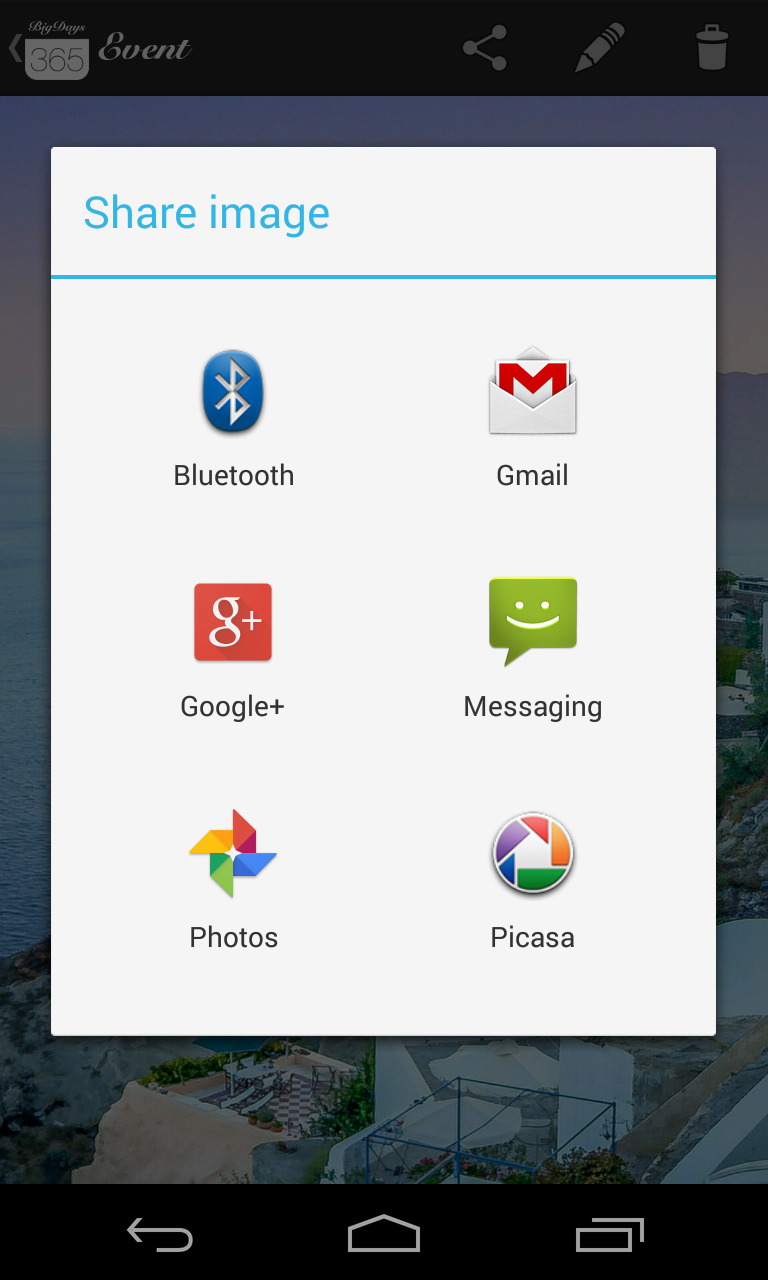Share the image to Photos
The height and width of the screenshot is (1280, 768).
click(233, 880)
